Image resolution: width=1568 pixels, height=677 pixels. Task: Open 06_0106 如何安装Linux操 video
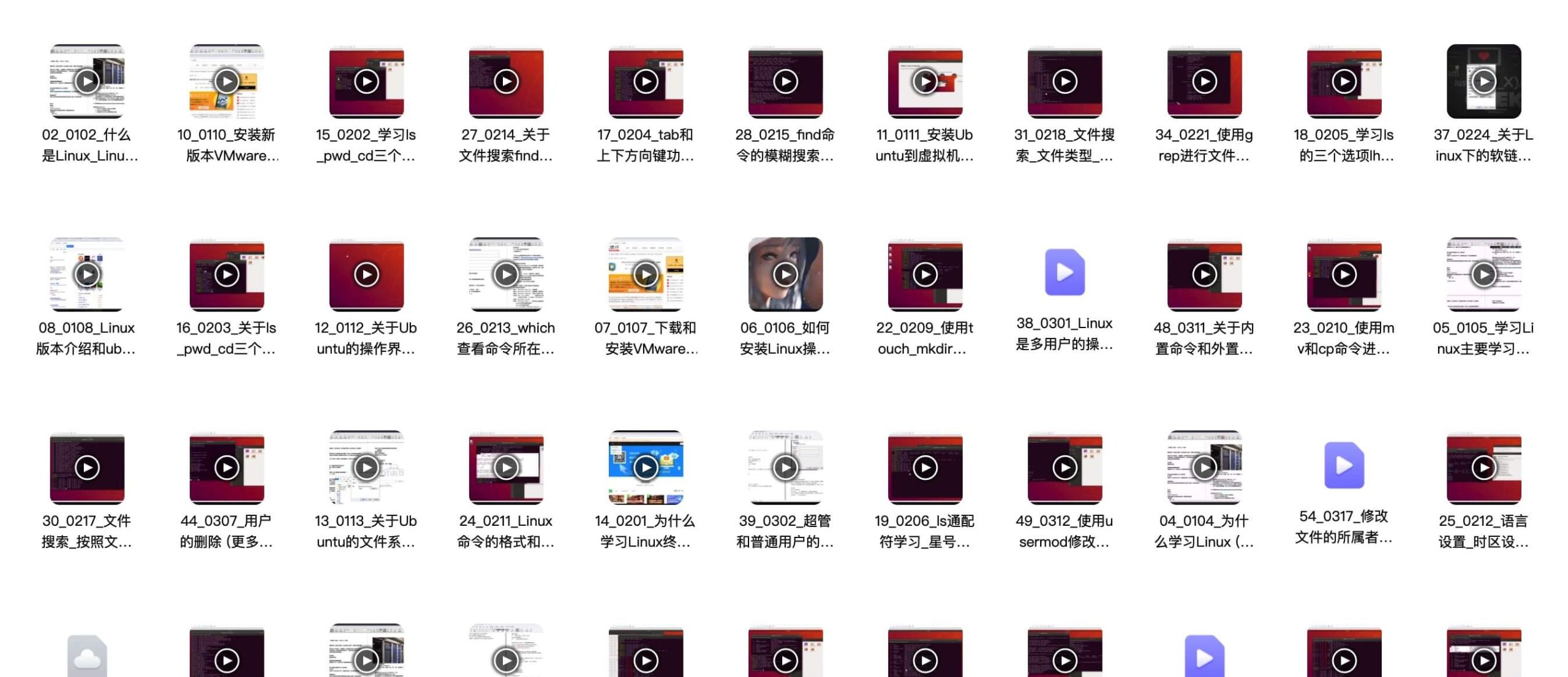coord(785,275)
